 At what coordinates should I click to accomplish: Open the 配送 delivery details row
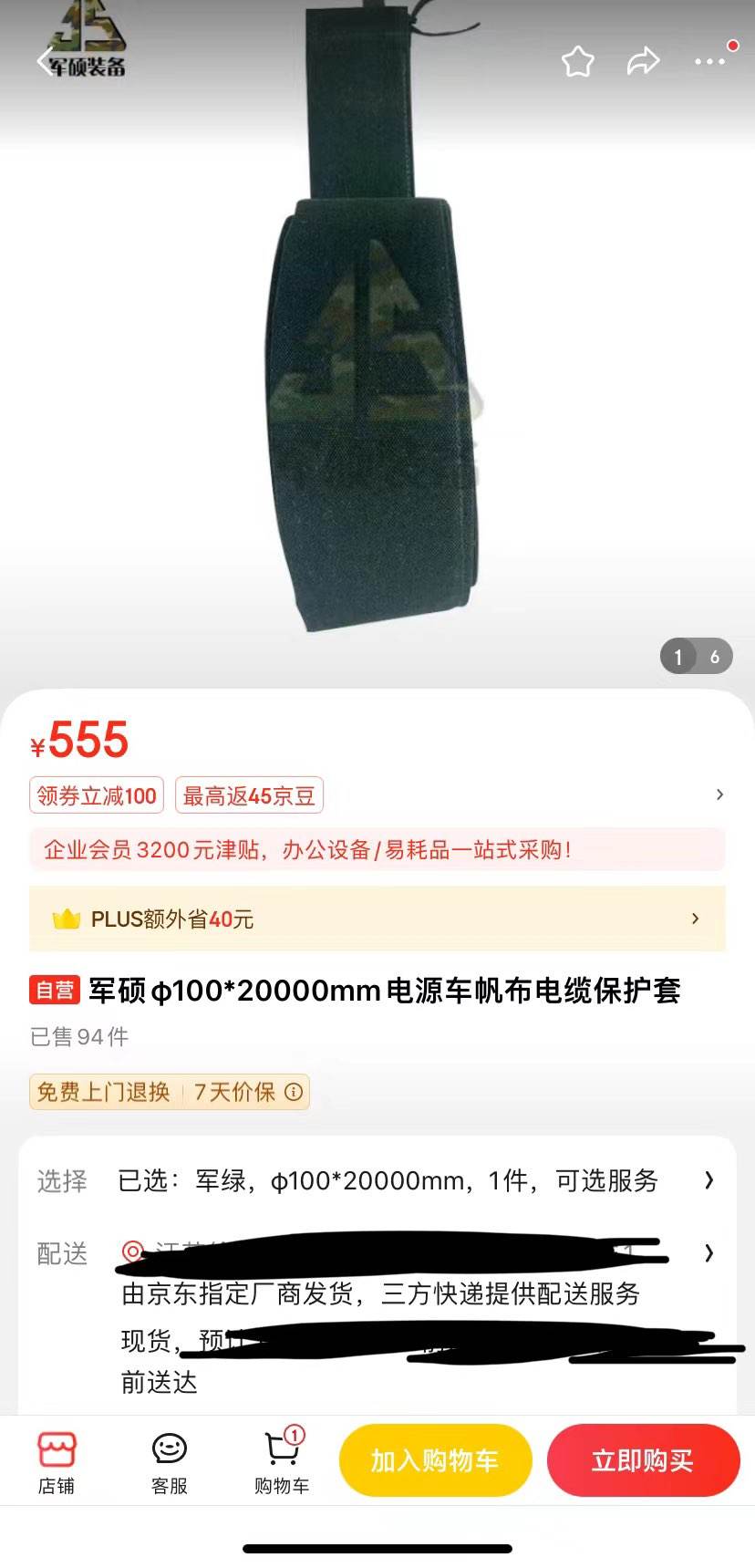click(708, 1253)
